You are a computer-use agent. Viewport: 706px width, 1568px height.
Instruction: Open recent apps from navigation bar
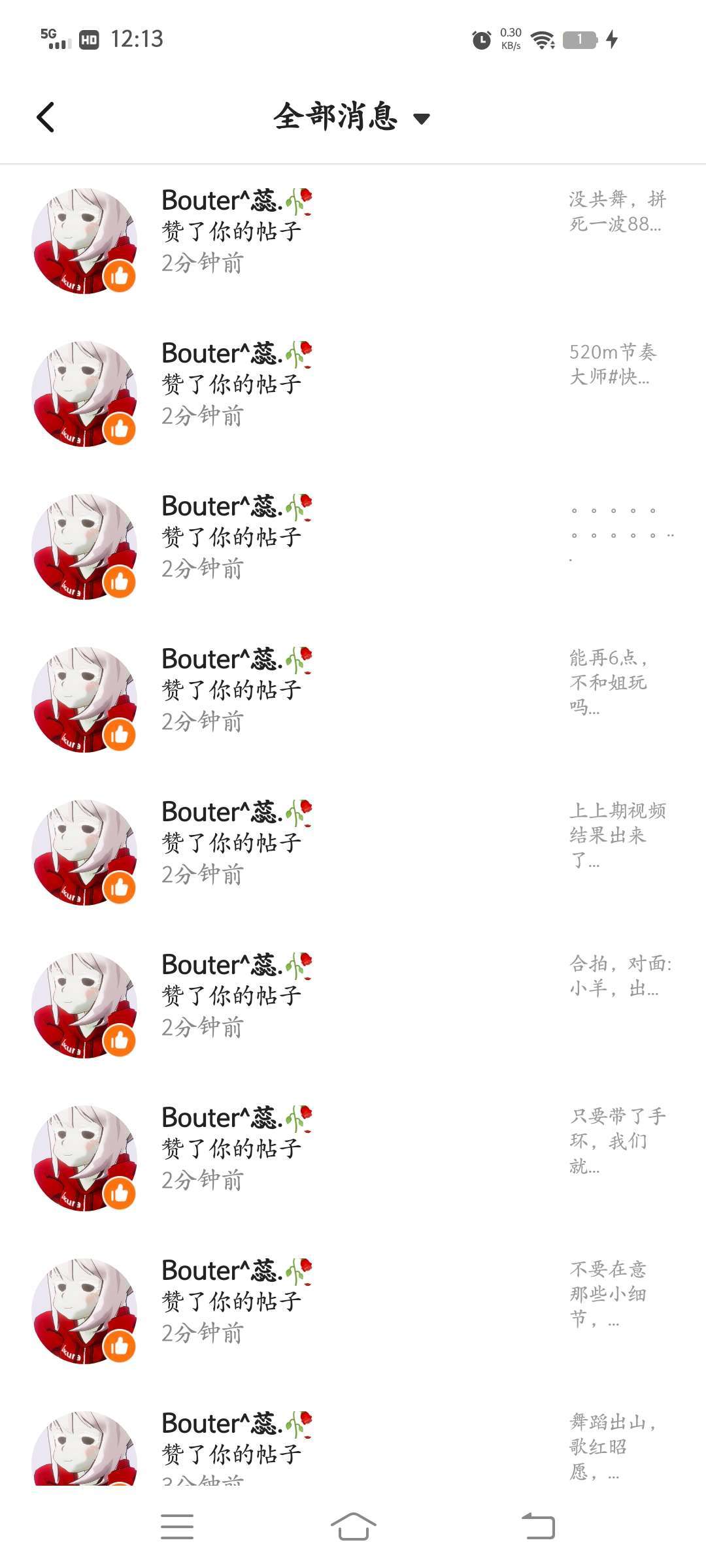(177, 1526)
